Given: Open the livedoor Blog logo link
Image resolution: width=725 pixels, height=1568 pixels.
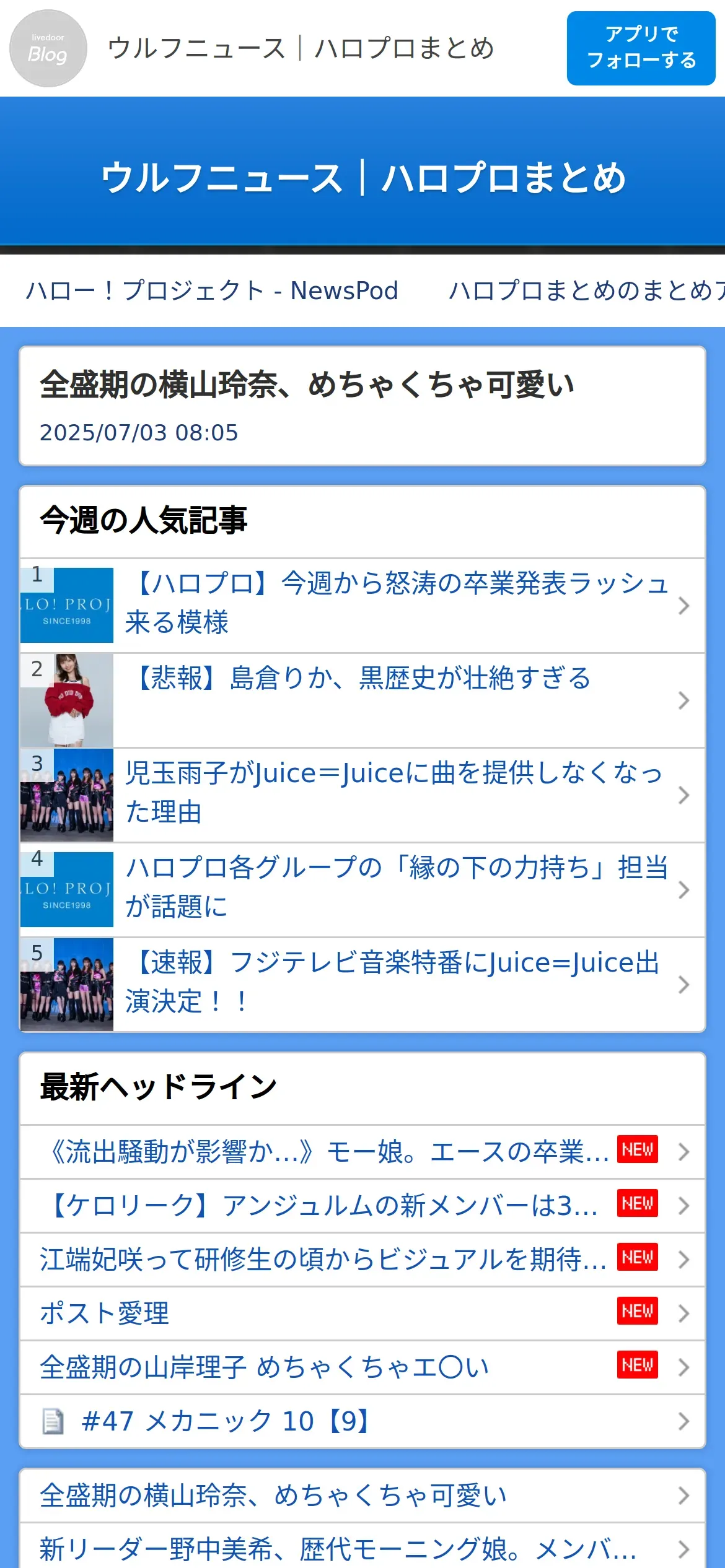Looking at the screenshot, I should (x=48, y=48).
